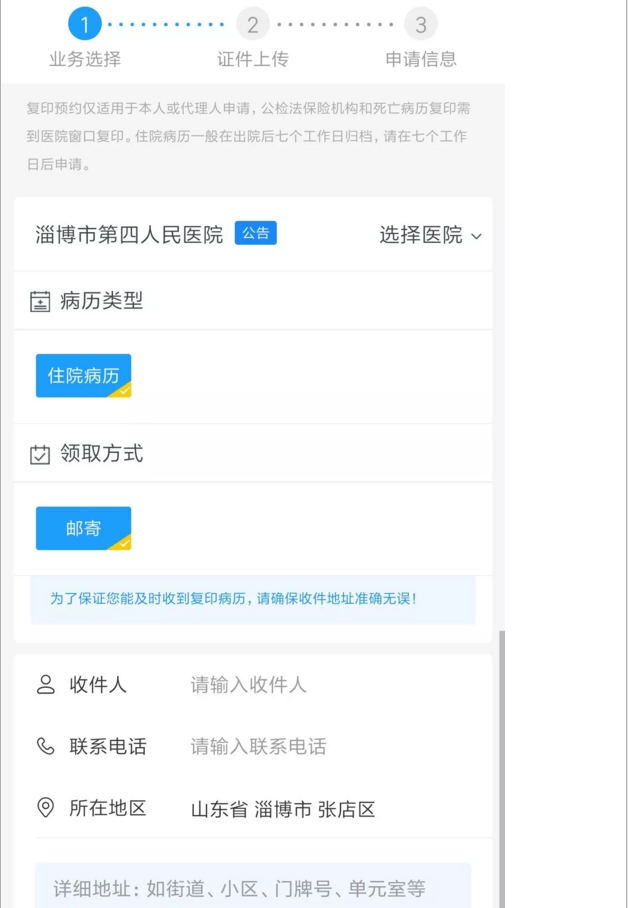The width and height of the screenshot is (629, 908).
Task: Tap the 联系电话 phone number field
Action: click(x=320, y=747)
